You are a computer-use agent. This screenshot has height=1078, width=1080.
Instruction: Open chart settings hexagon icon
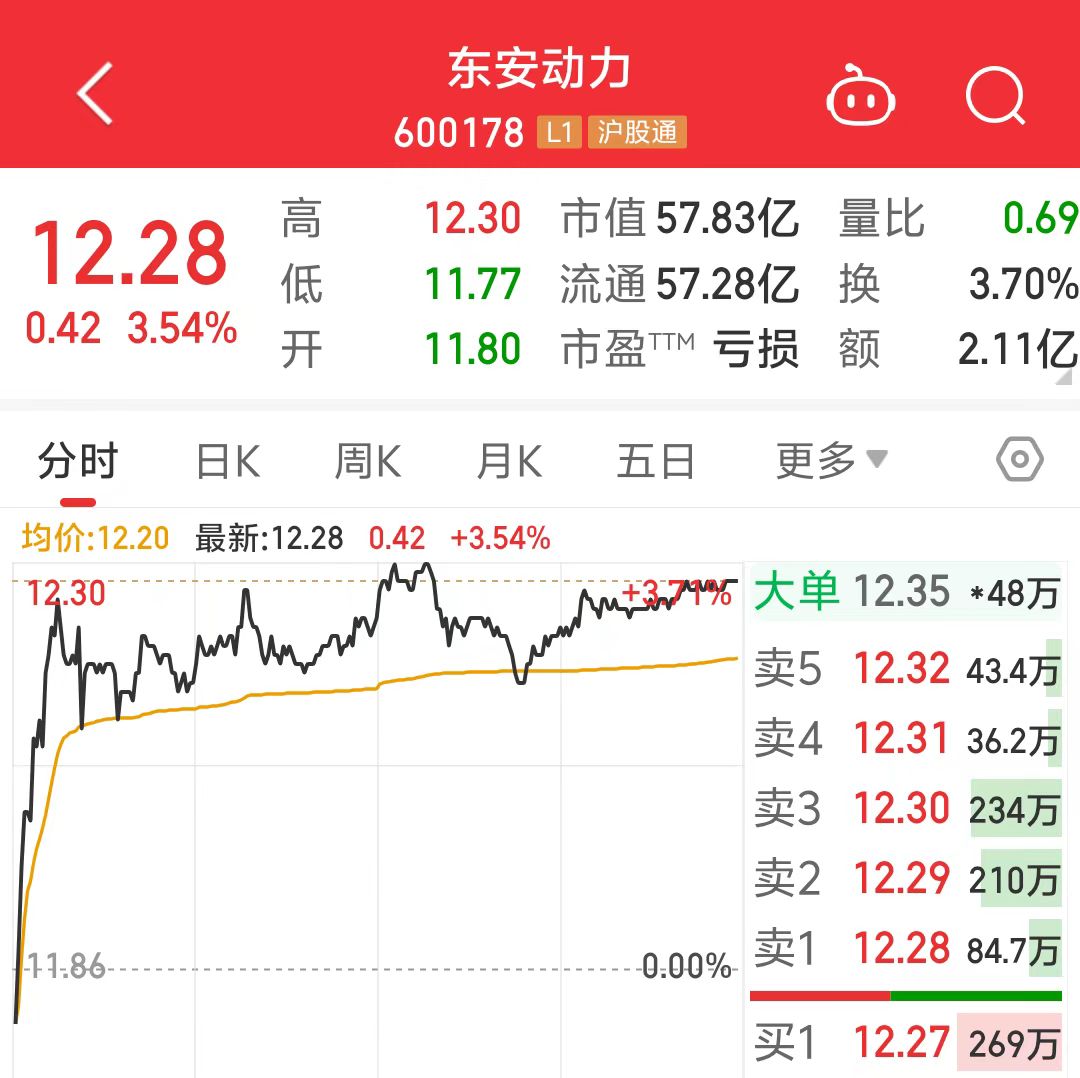click(x=1019, y=461)
